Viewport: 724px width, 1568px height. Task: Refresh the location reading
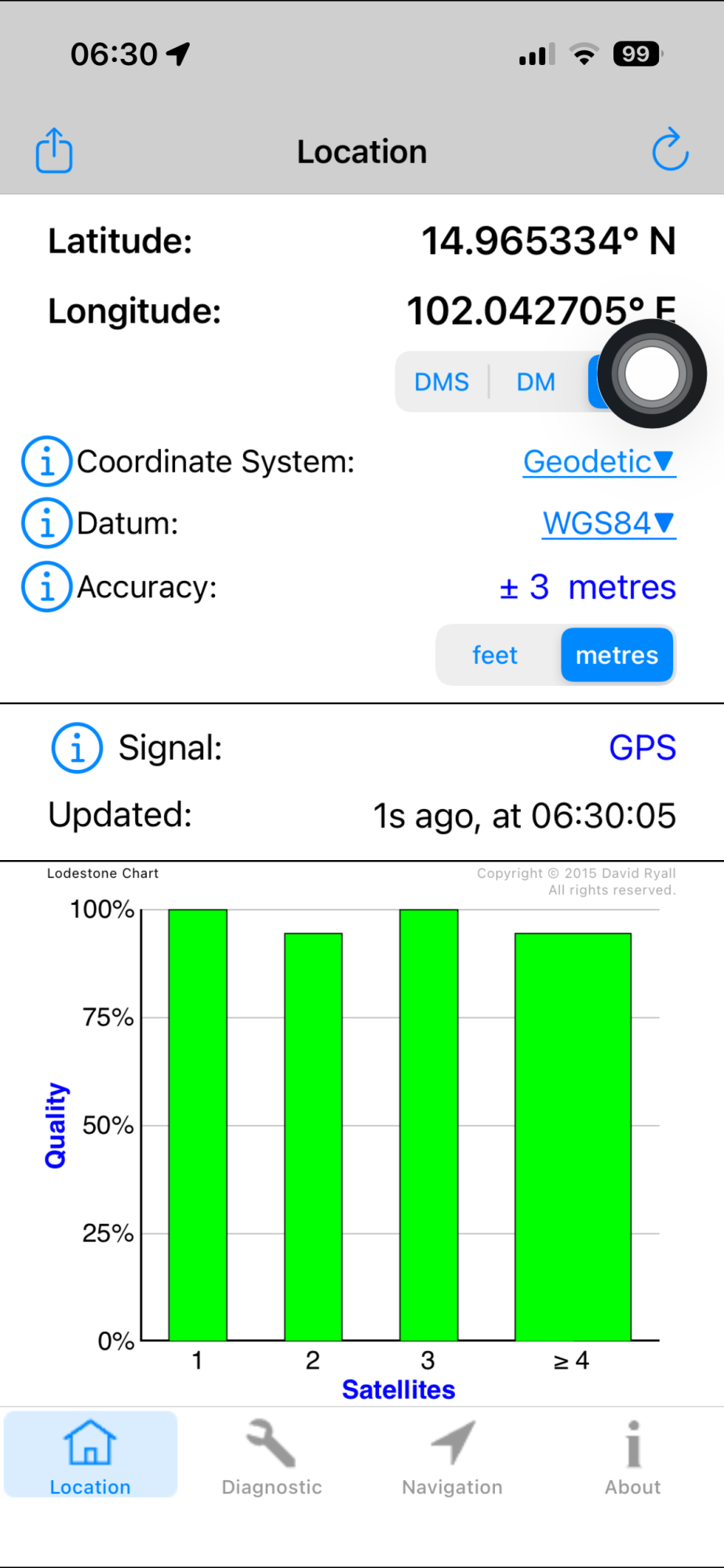pos(670,149)
